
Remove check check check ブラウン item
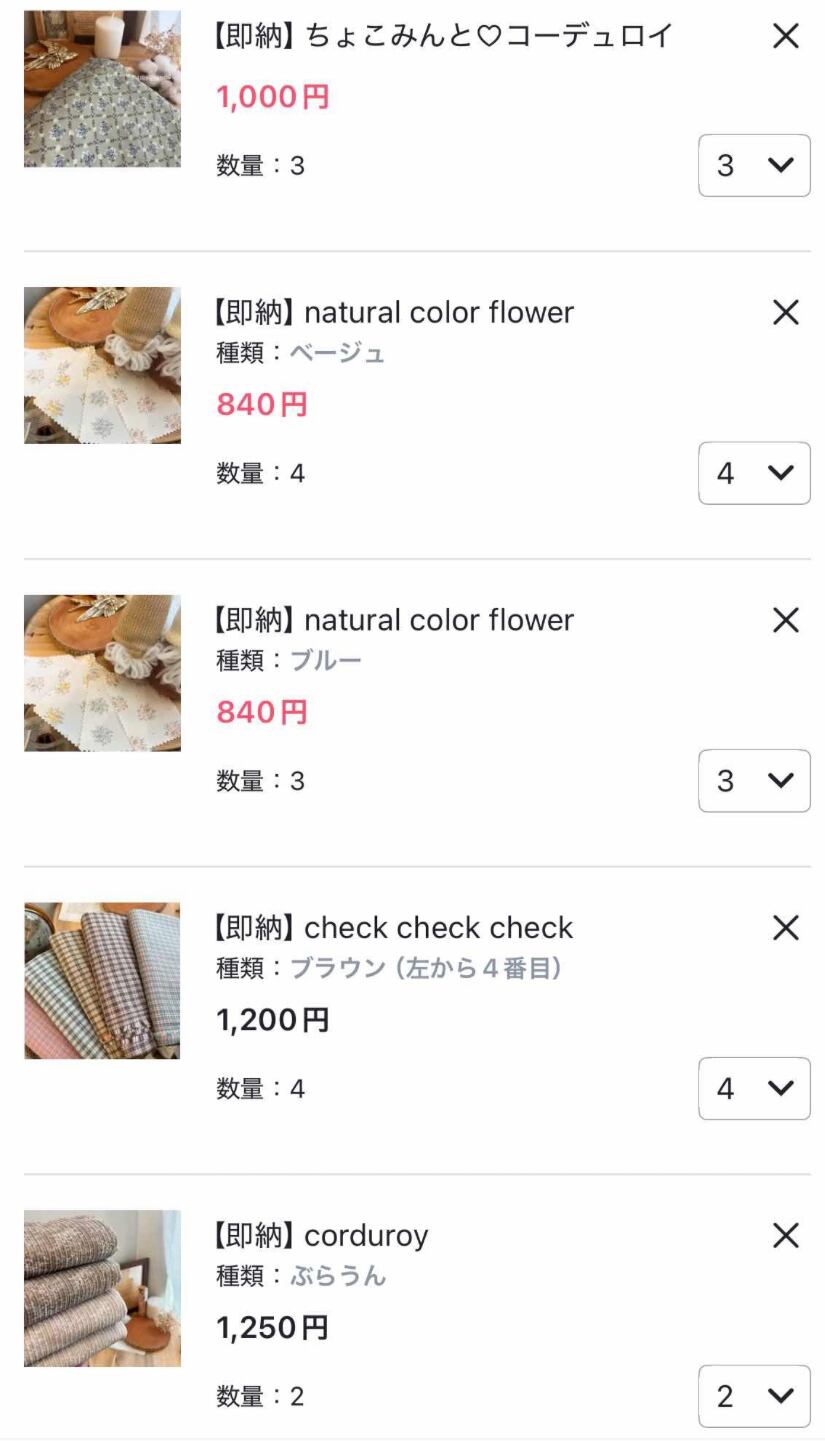[786, 928]
